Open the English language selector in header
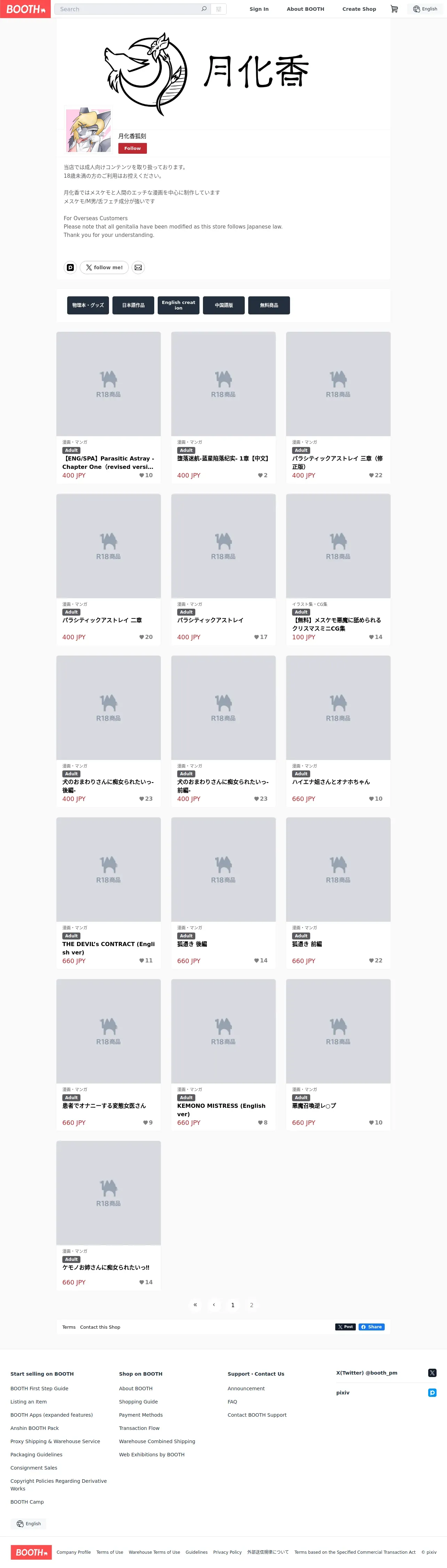This screenshot has width=447, height=1568. 425,9
